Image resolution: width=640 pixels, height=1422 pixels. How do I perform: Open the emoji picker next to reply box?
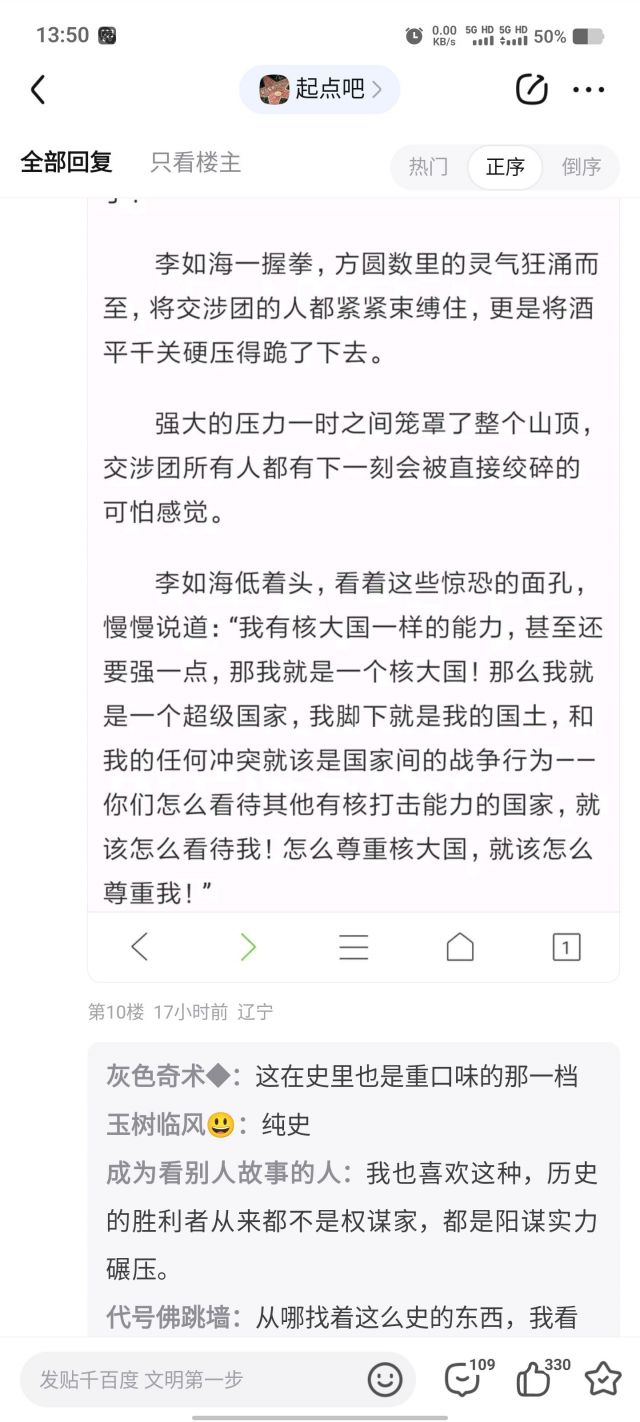tap(385, 1380)
